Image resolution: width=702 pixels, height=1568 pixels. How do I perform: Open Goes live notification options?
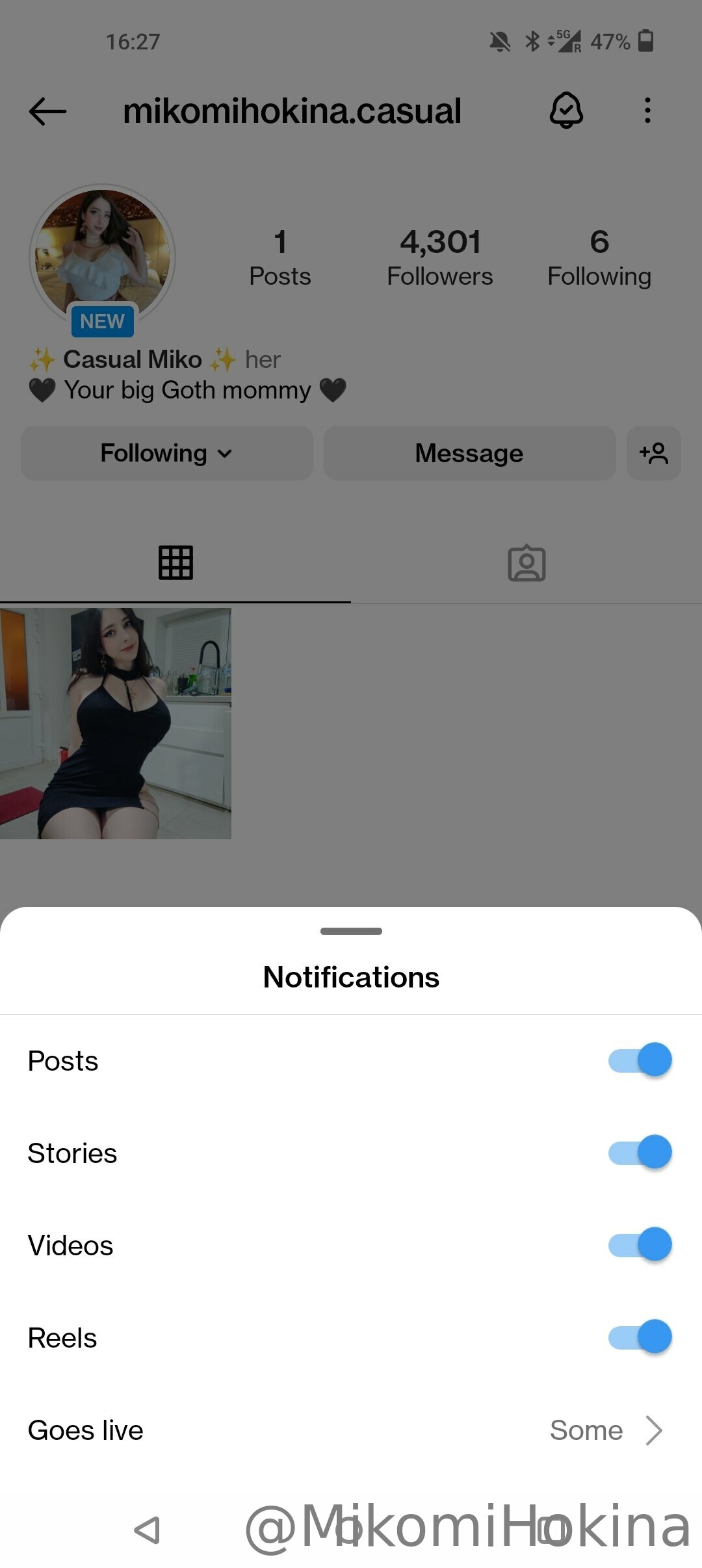point(351,1430)
